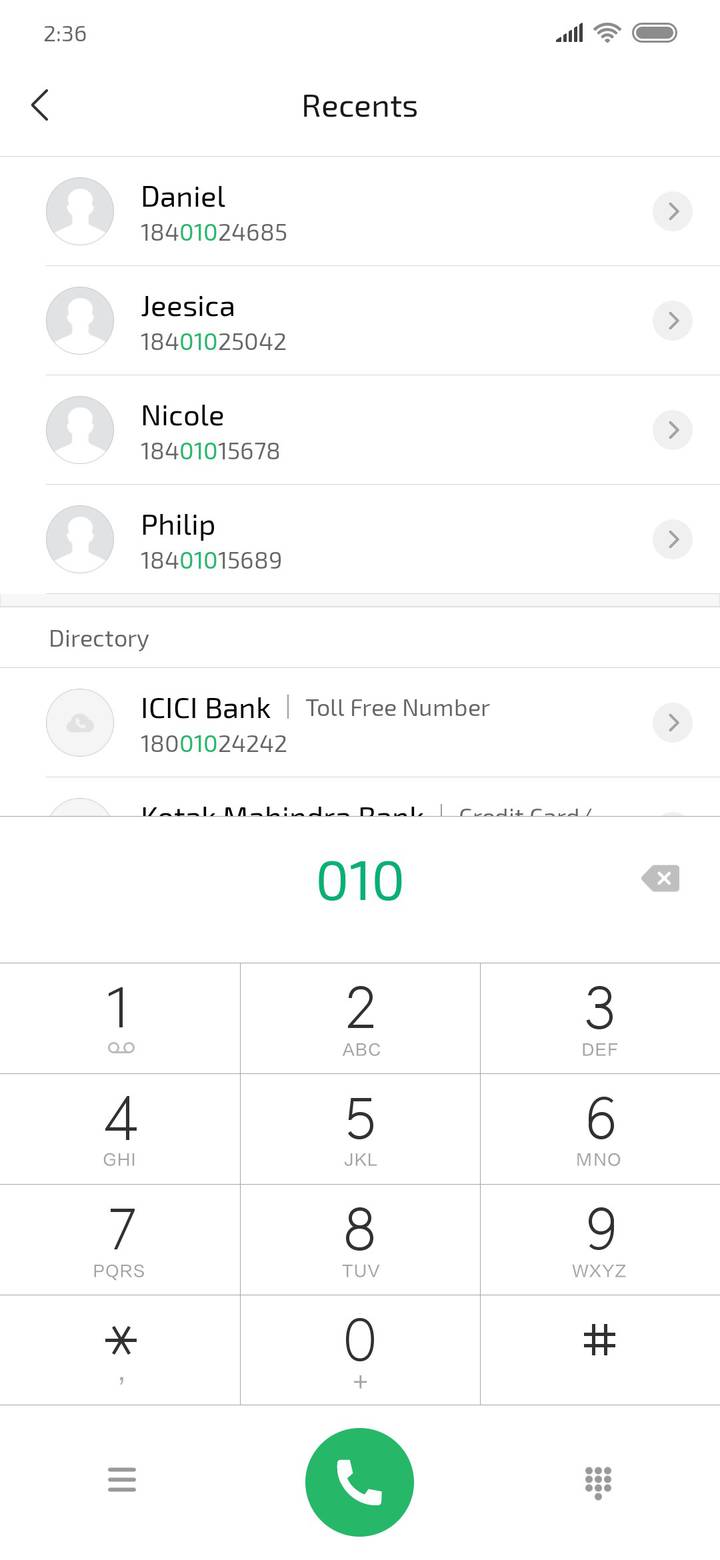
Task: Expand the ICICI Bank directory entry
Action: (x=672, y=722)
